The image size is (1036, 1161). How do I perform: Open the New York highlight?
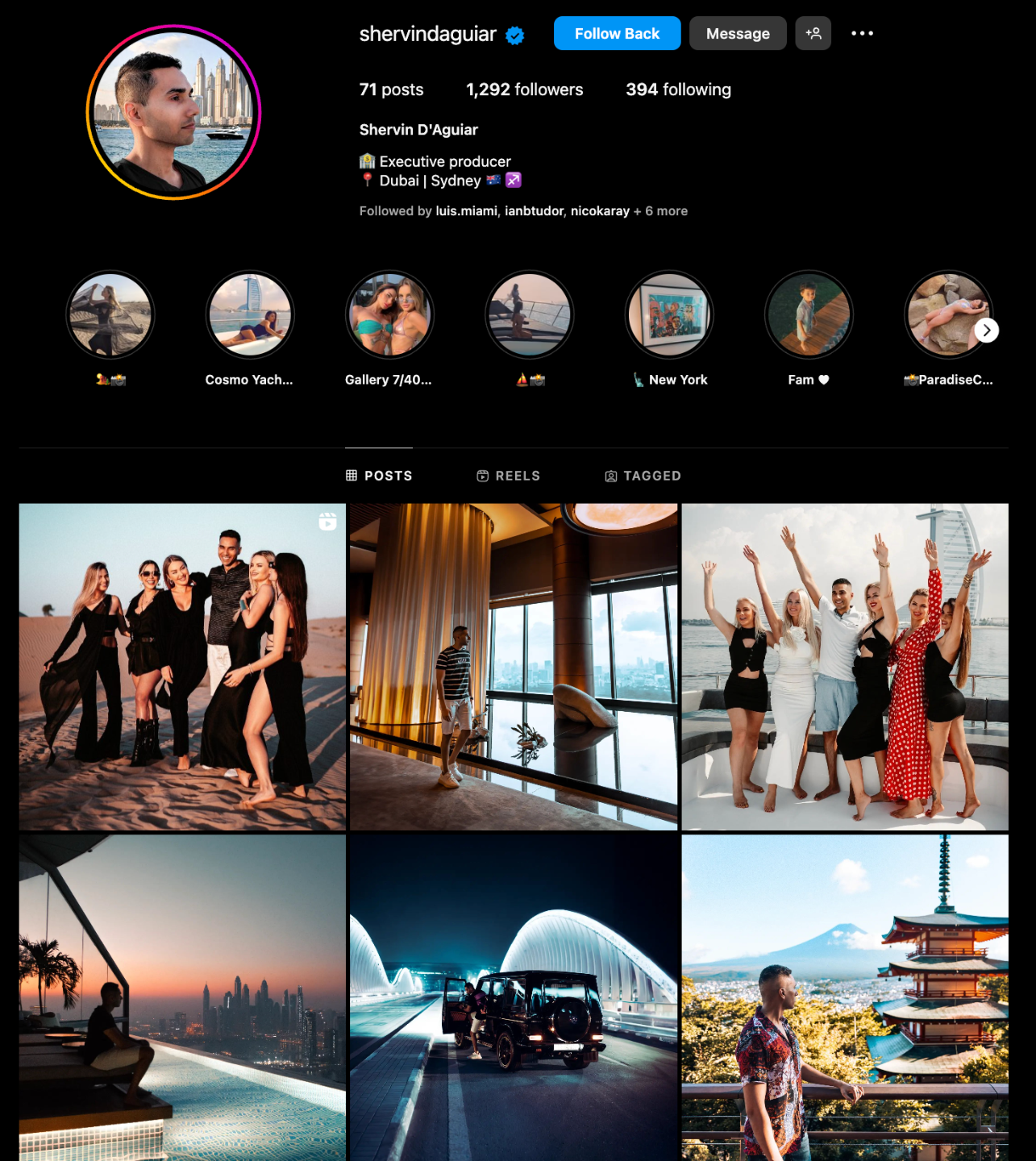pyautogui.click(x=669, y=315)
